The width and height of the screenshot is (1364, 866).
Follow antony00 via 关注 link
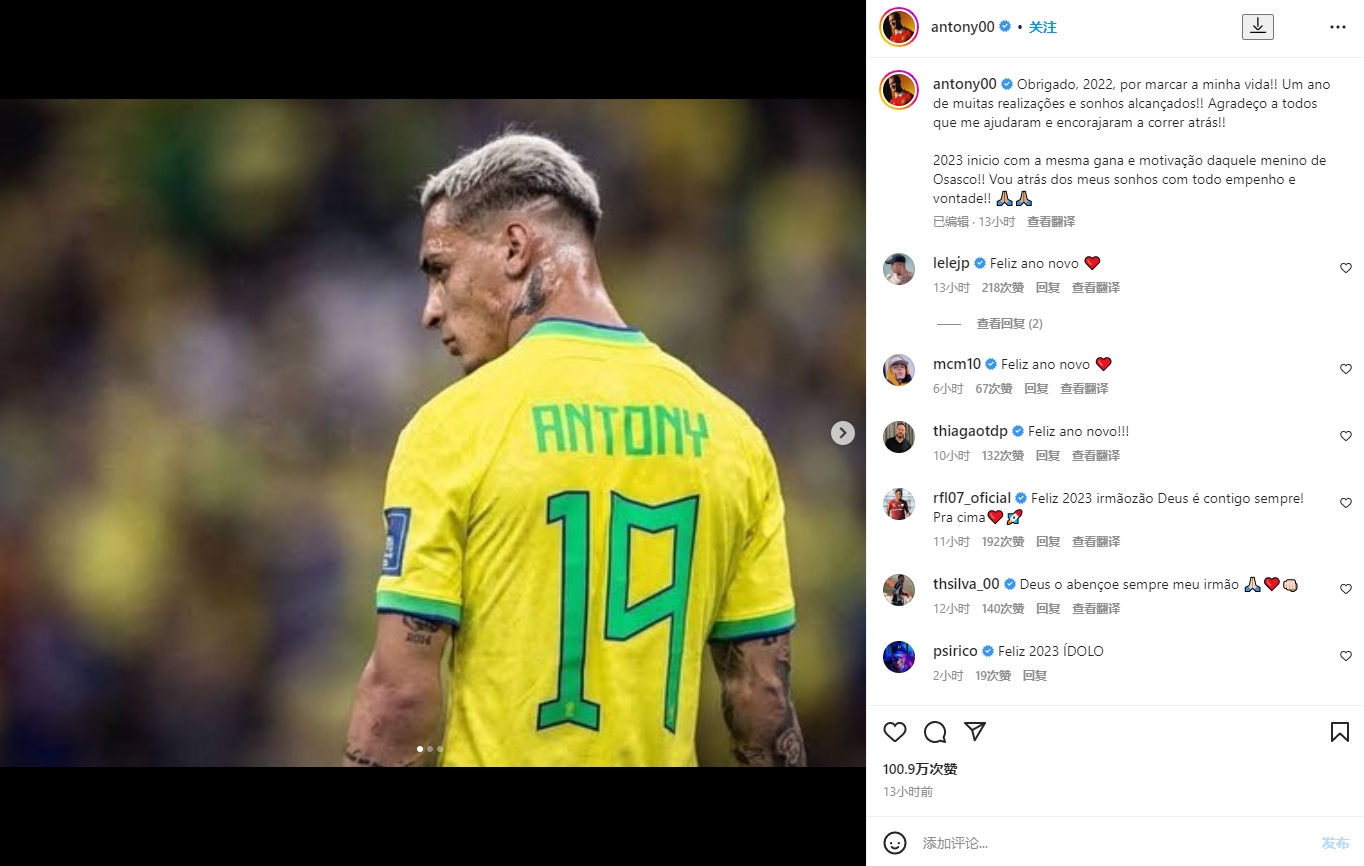pos(1042,27)
